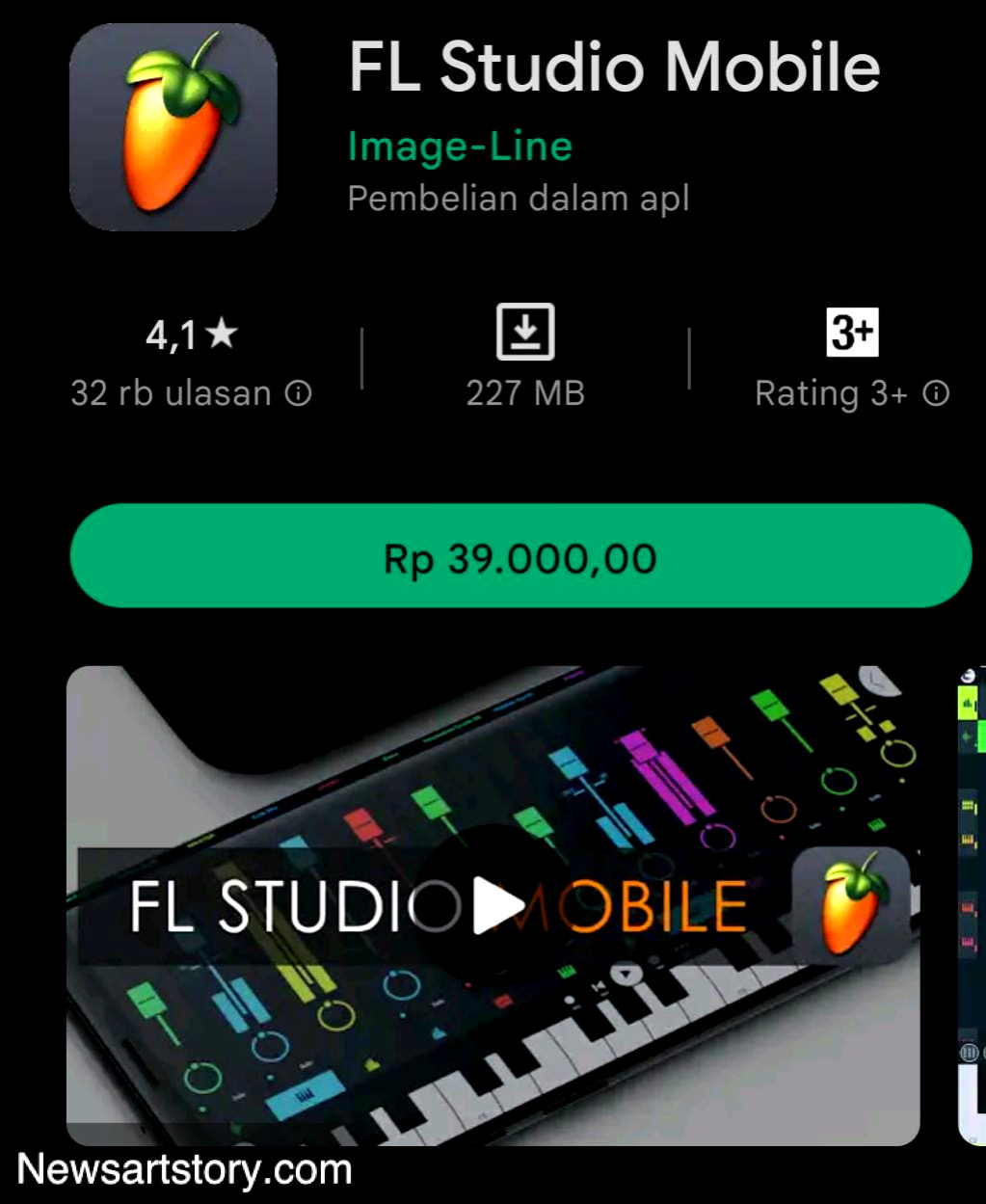Open info icon beside Rating 3+
The height and width of the screenshot is (1204, 986).
click(936, 393)
